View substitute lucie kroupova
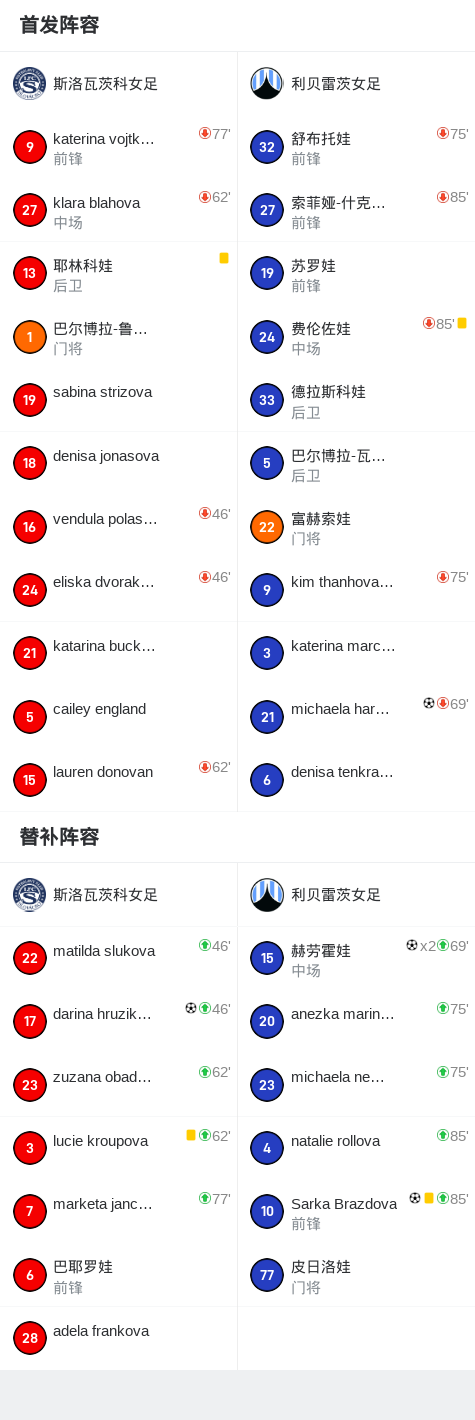 118,1148
